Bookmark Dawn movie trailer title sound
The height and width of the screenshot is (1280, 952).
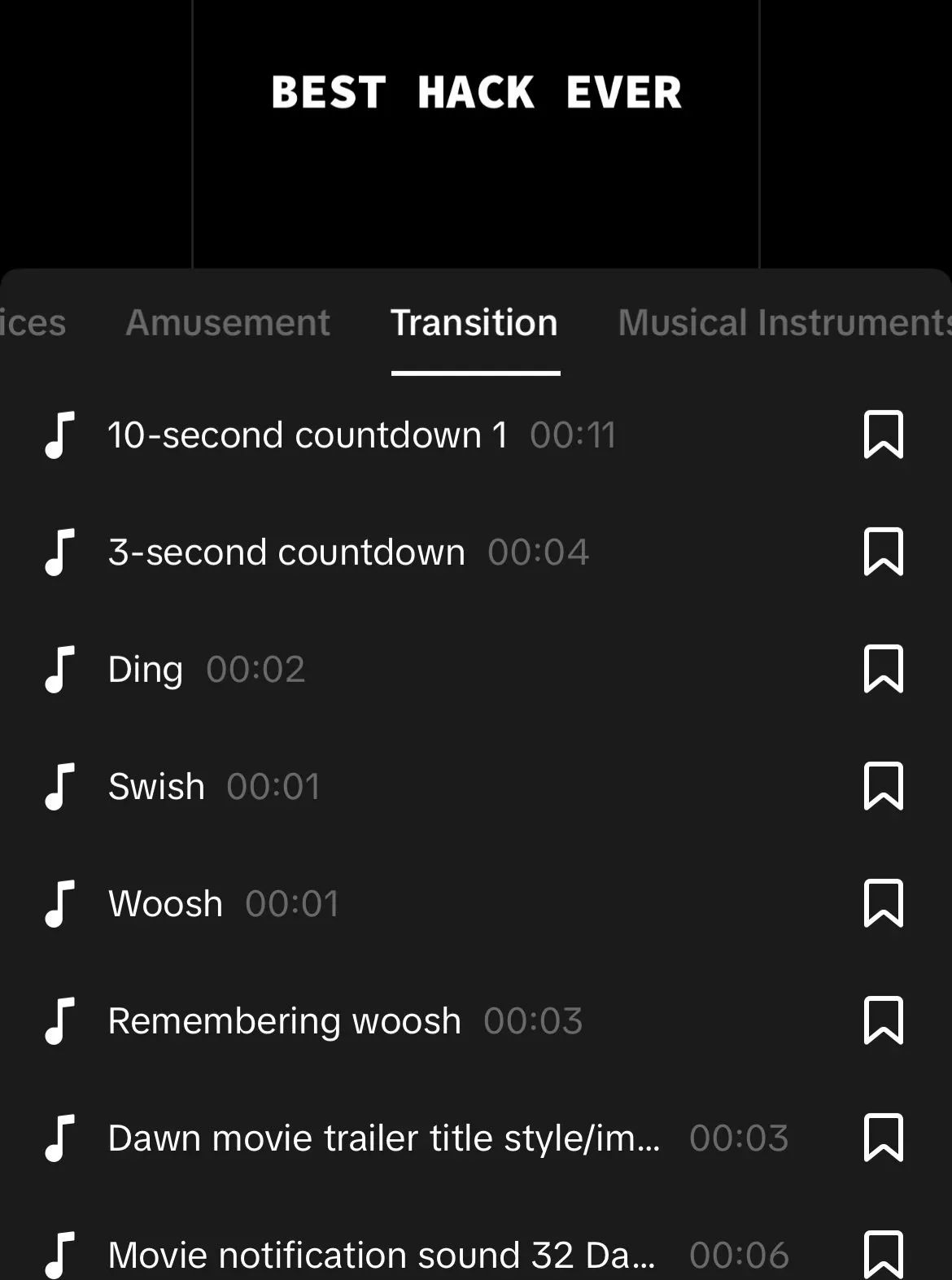point(883,1138)
